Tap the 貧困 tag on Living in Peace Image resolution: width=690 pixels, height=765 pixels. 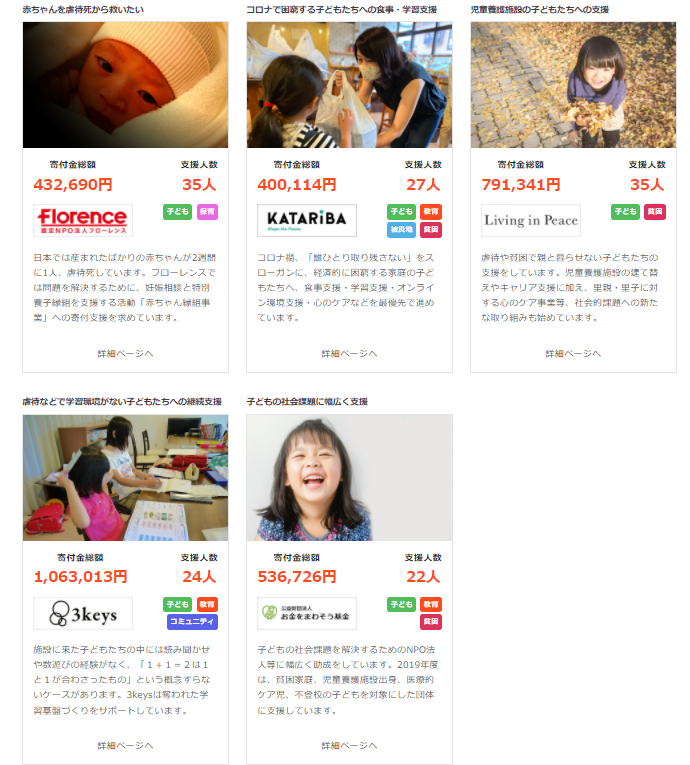[x=655, y=212]
